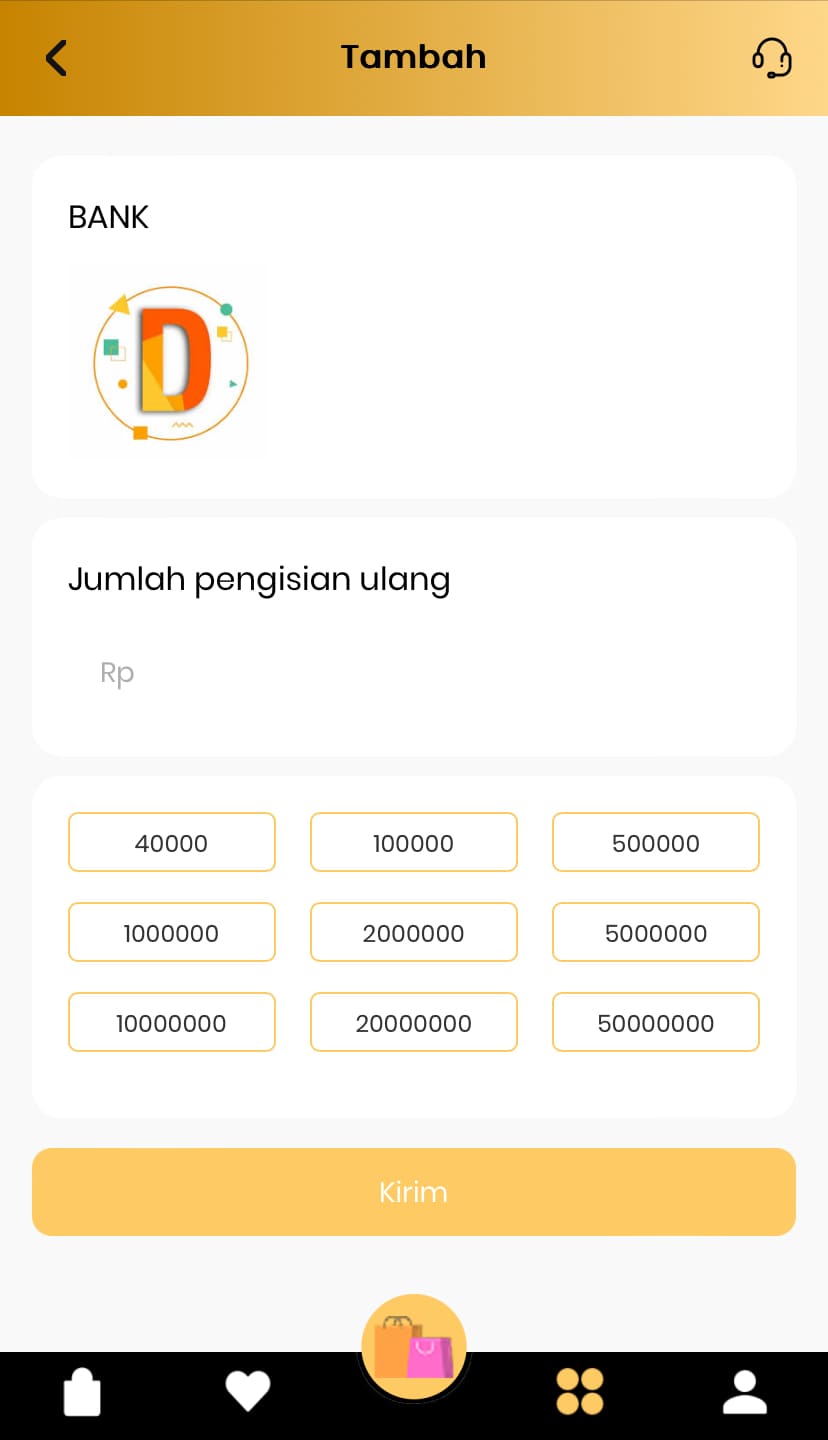Pick the 50000000 preset amount

click(655, 1022)
